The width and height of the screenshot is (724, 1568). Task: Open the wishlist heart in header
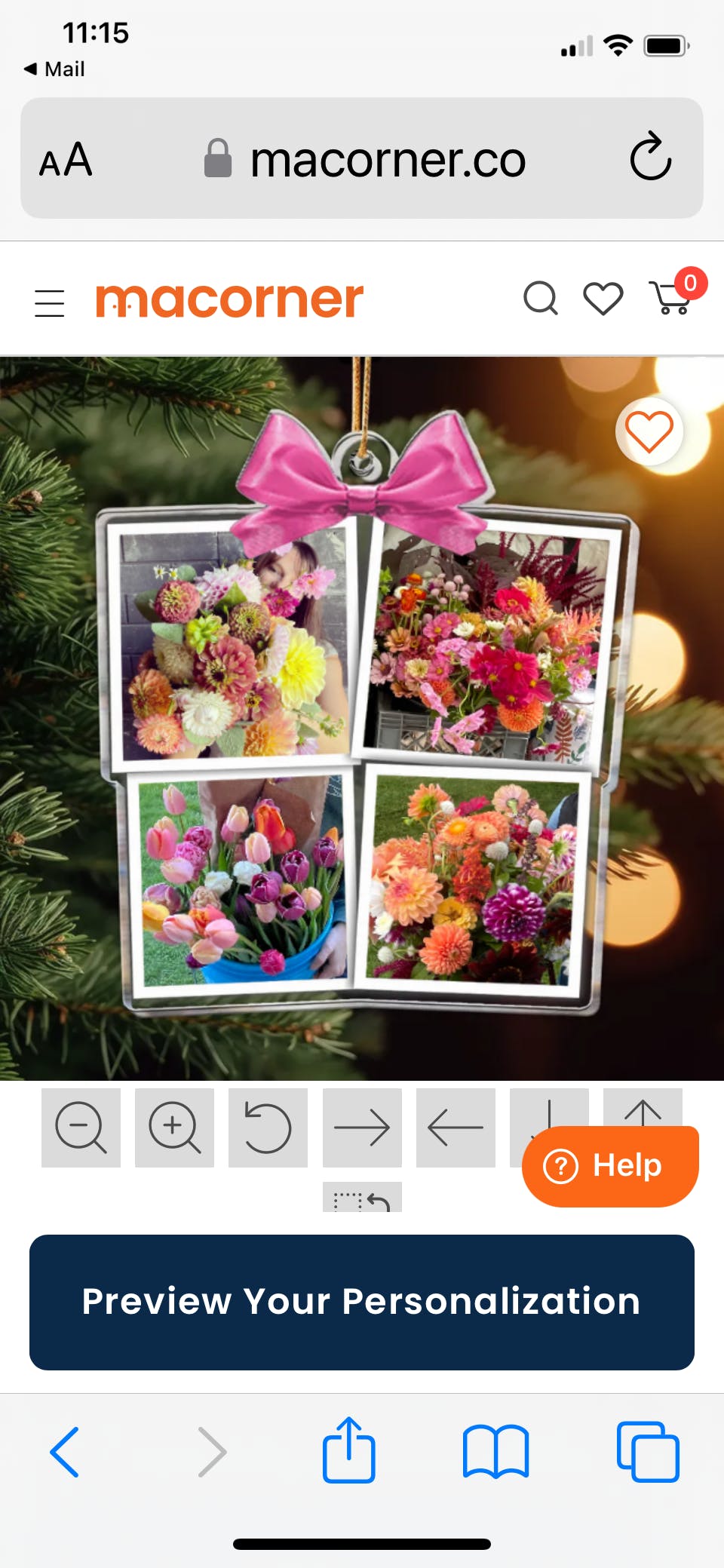(603, 299)
